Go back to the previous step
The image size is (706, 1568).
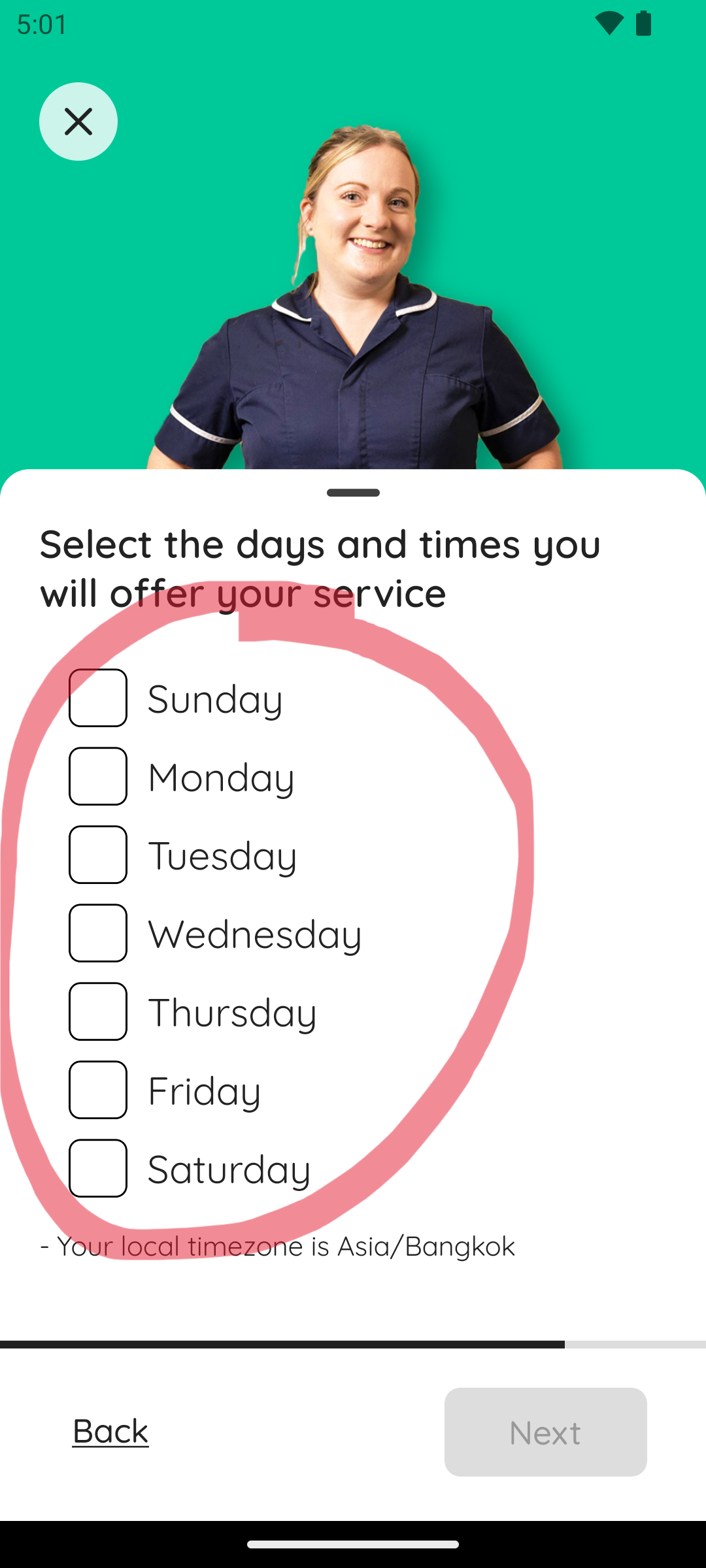(x=110, y=1431)
